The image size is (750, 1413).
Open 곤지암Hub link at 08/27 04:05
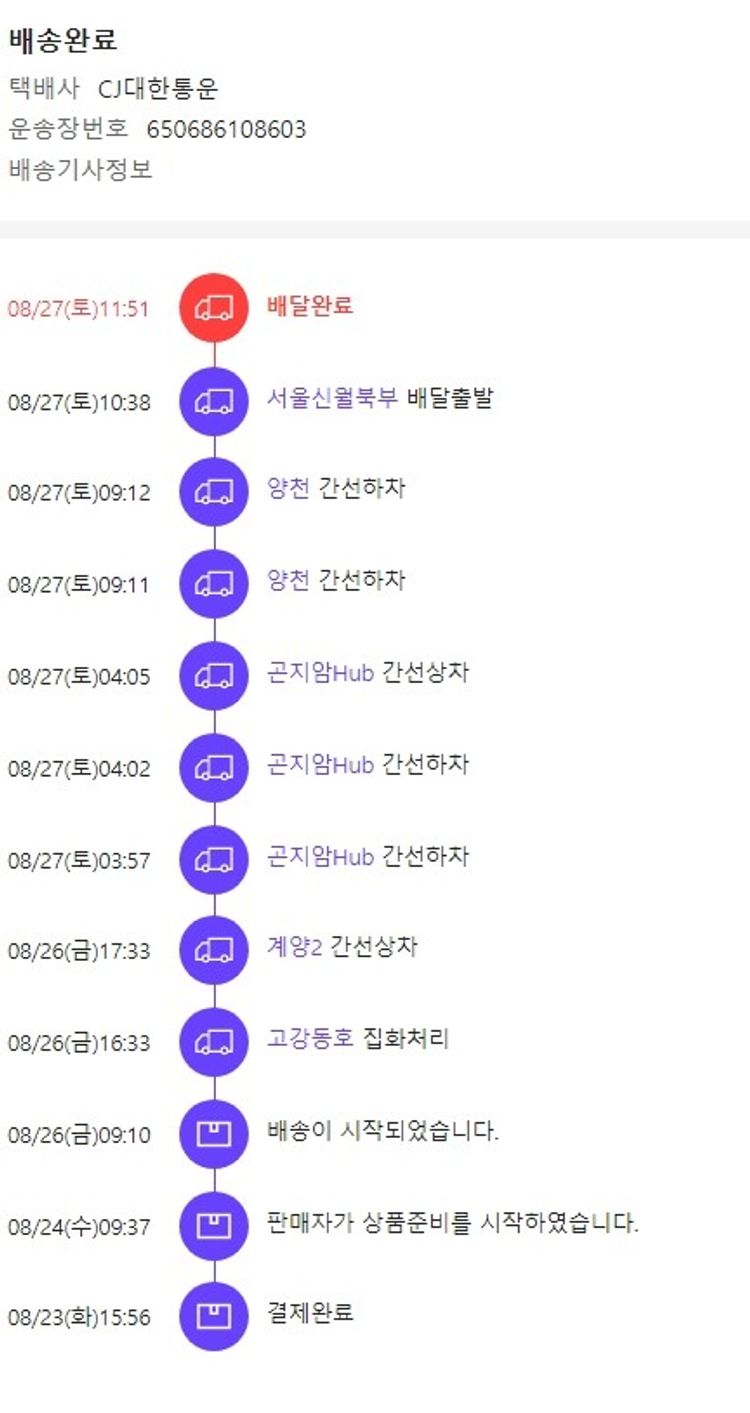click(320, 673)
